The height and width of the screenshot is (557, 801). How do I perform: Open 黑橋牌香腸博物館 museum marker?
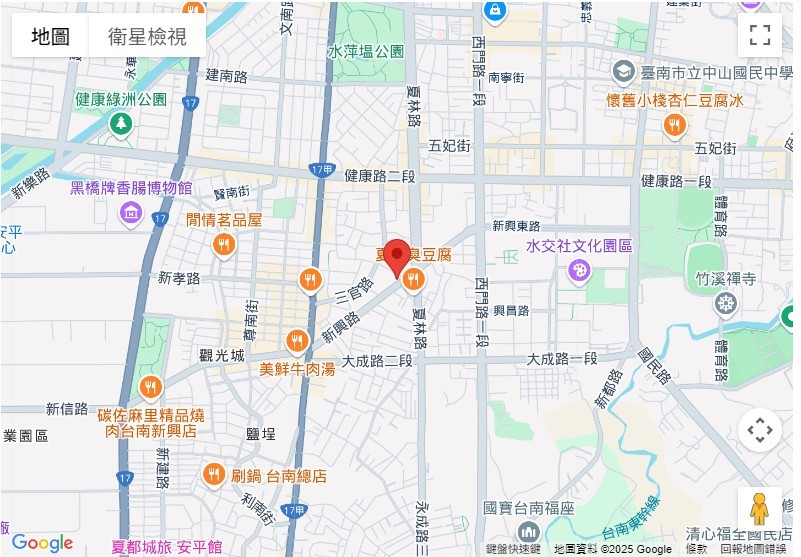coord(132,212)
